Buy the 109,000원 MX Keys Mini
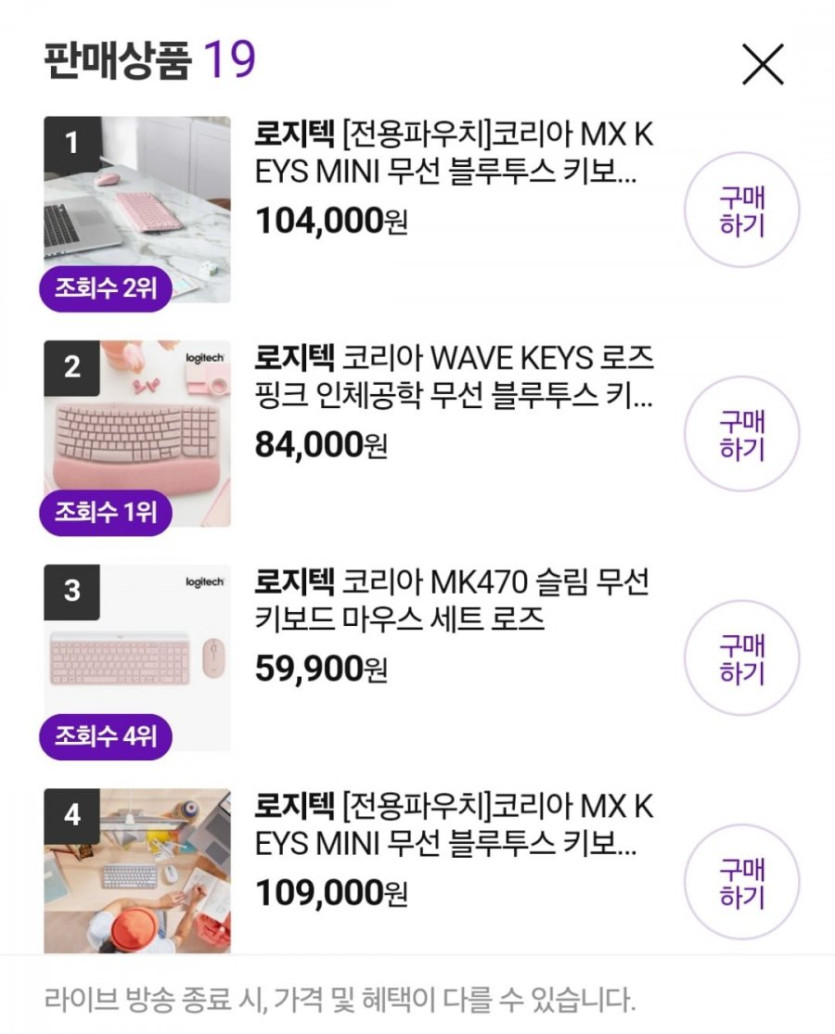 click(741, 882)
